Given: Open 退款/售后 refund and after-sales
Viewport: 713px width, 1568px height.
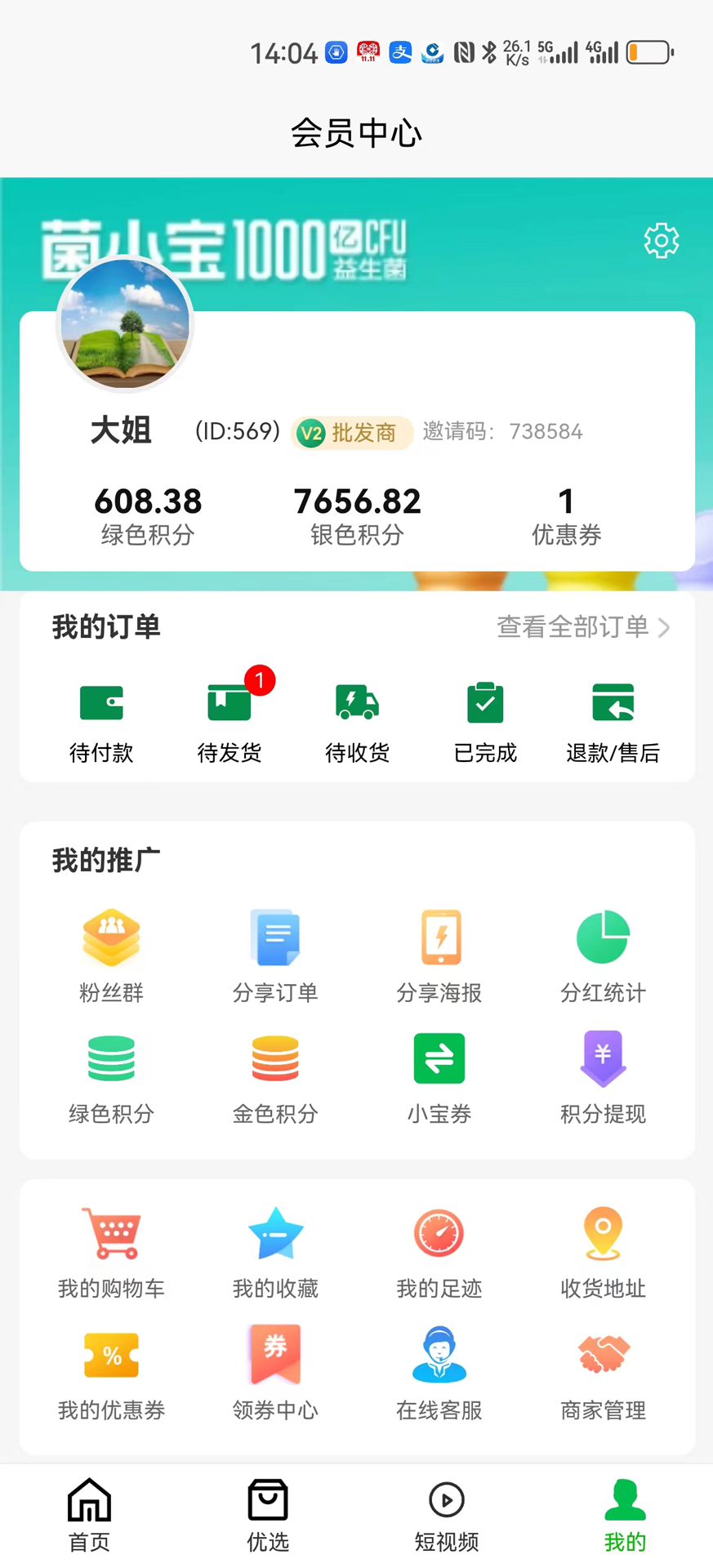Looking at the screenshot, I should [x=613, y=719].
